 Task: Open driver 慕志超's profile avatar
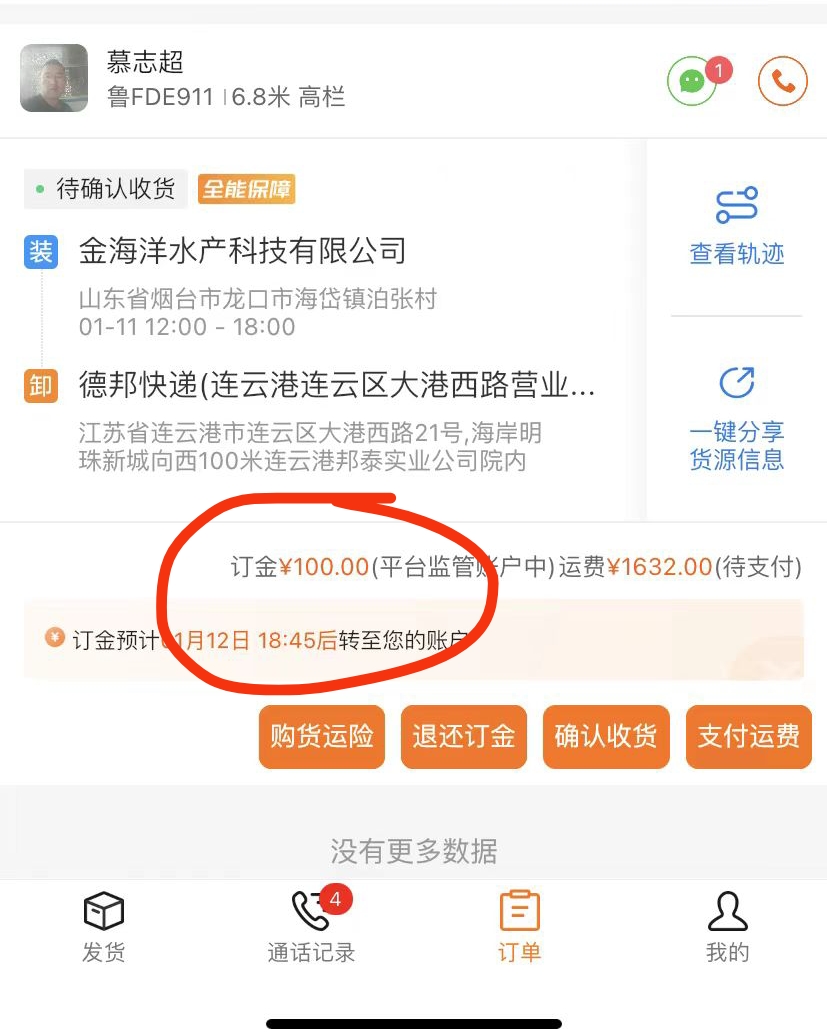(54, 78)
